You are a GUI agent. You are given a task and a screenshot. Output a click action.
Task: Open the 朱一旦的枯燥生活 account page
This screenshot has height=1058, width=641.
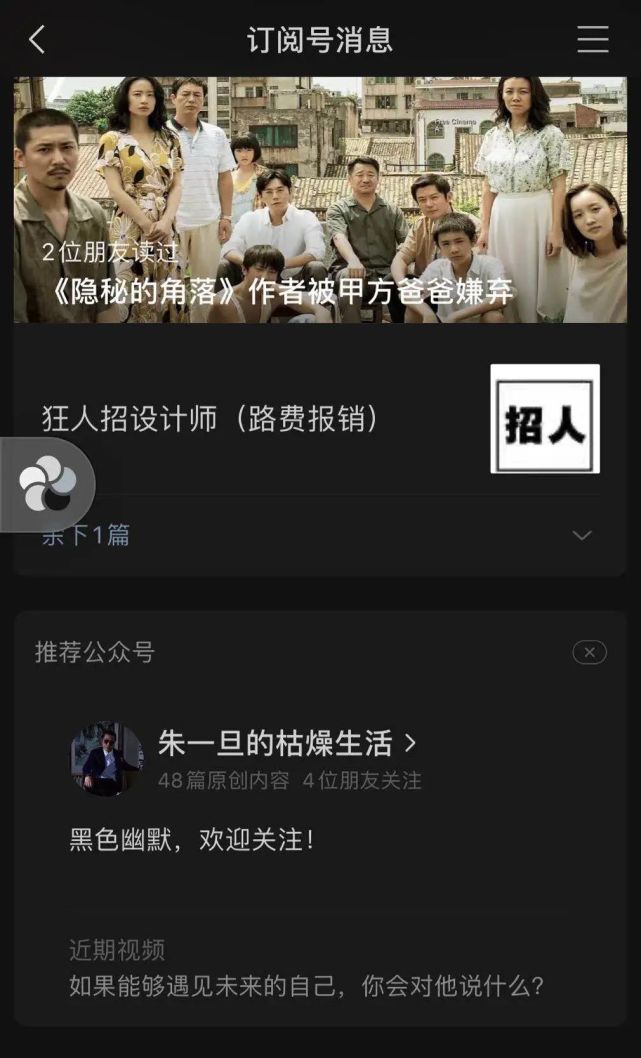coord(287,744)
